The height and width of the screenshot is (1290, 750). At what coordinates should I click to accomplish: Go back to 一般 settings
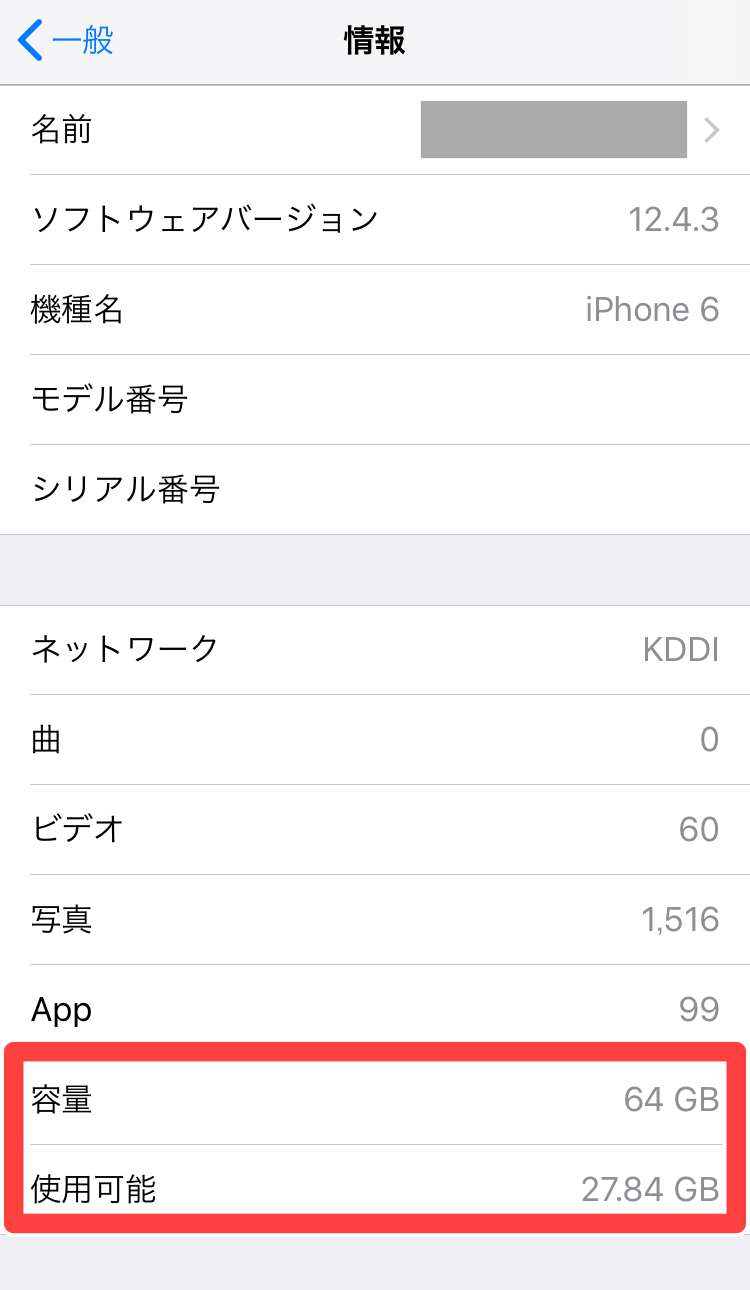[x=66, y=41]
